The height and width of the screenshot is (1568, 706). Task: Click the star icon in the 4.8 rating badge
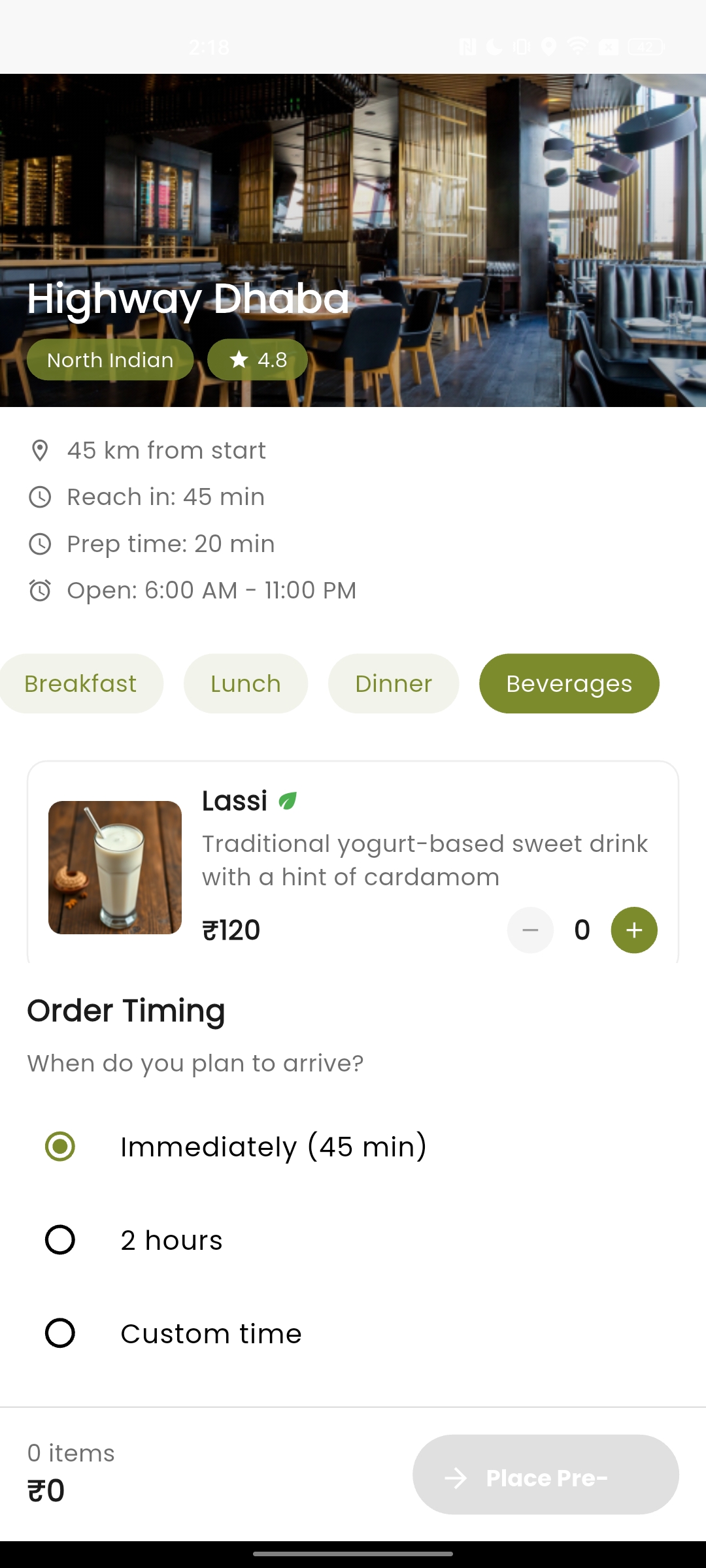pyautogui.click(x=240, y=359)
